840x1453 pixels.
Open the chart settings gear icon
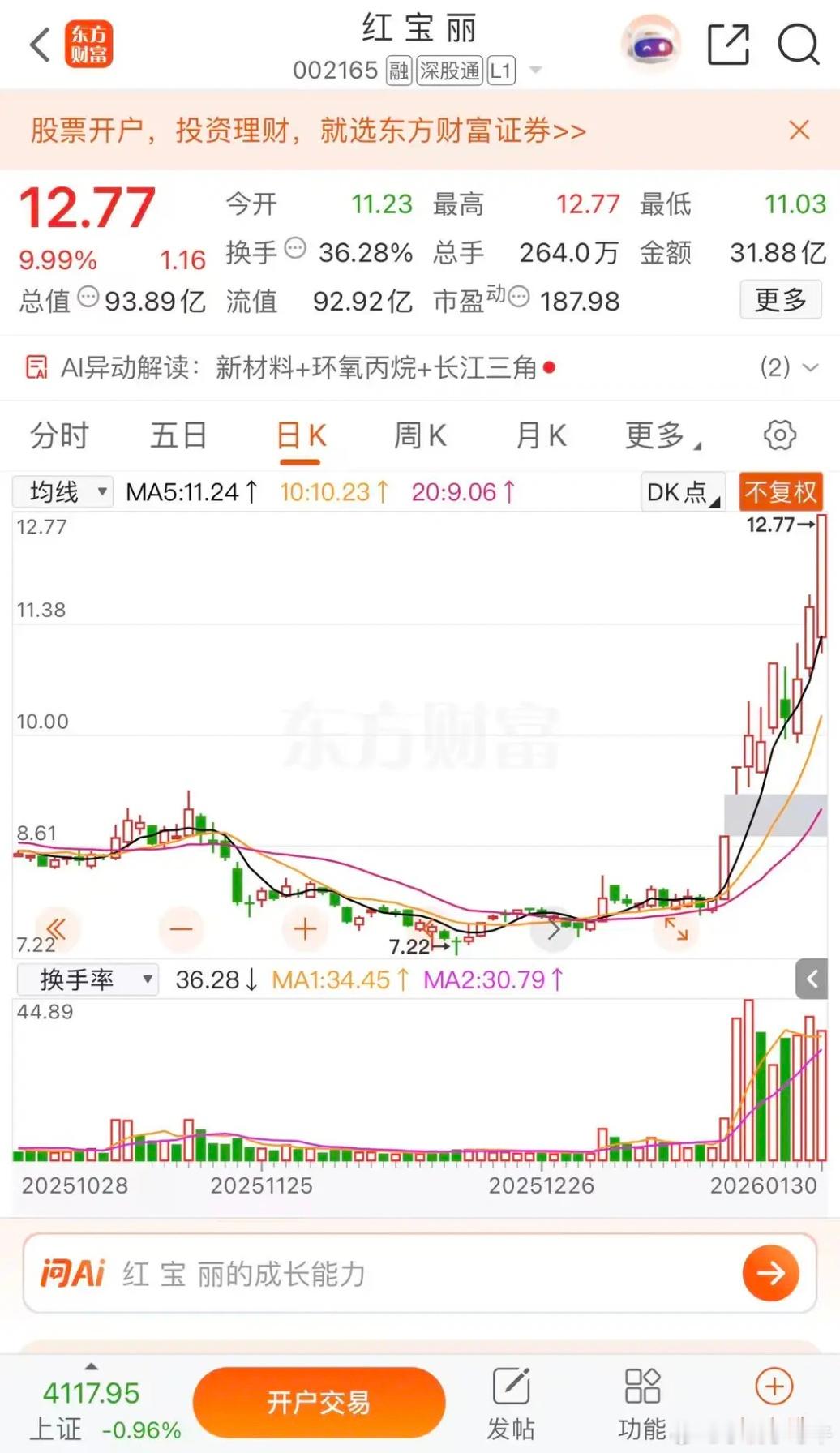point(779,435)
